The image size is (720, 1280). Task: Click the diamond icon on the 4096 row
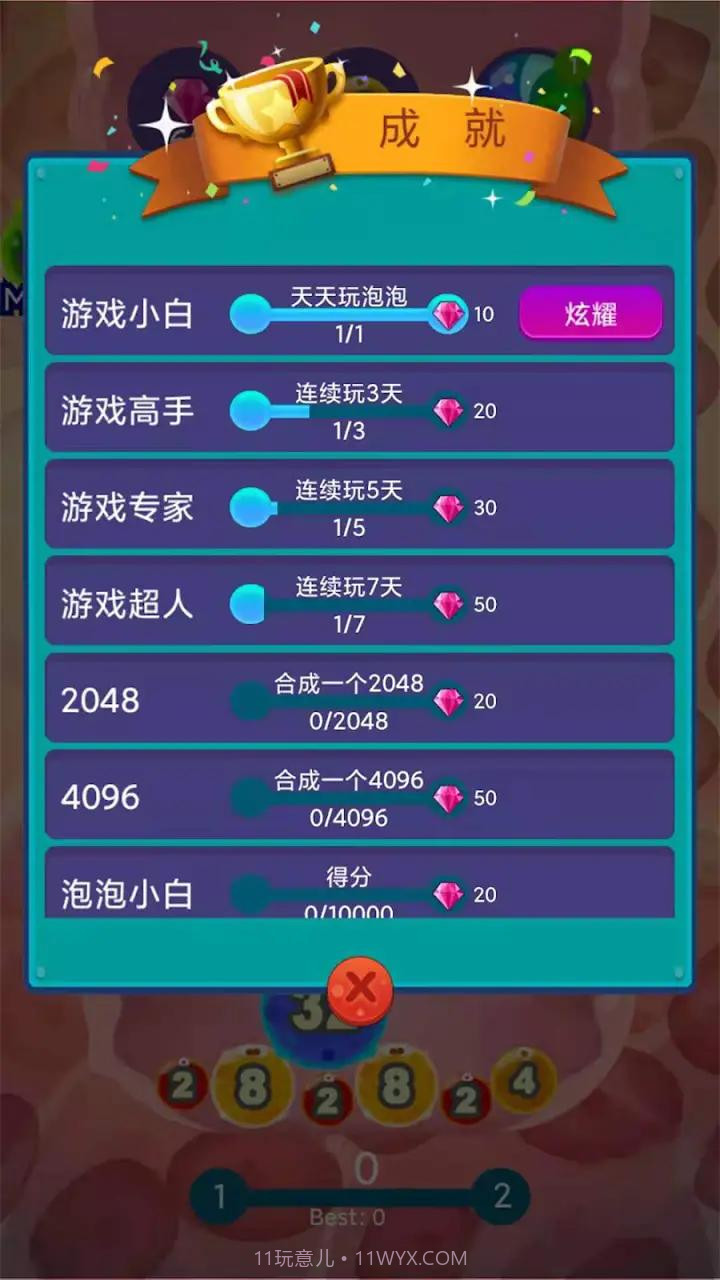448,797
